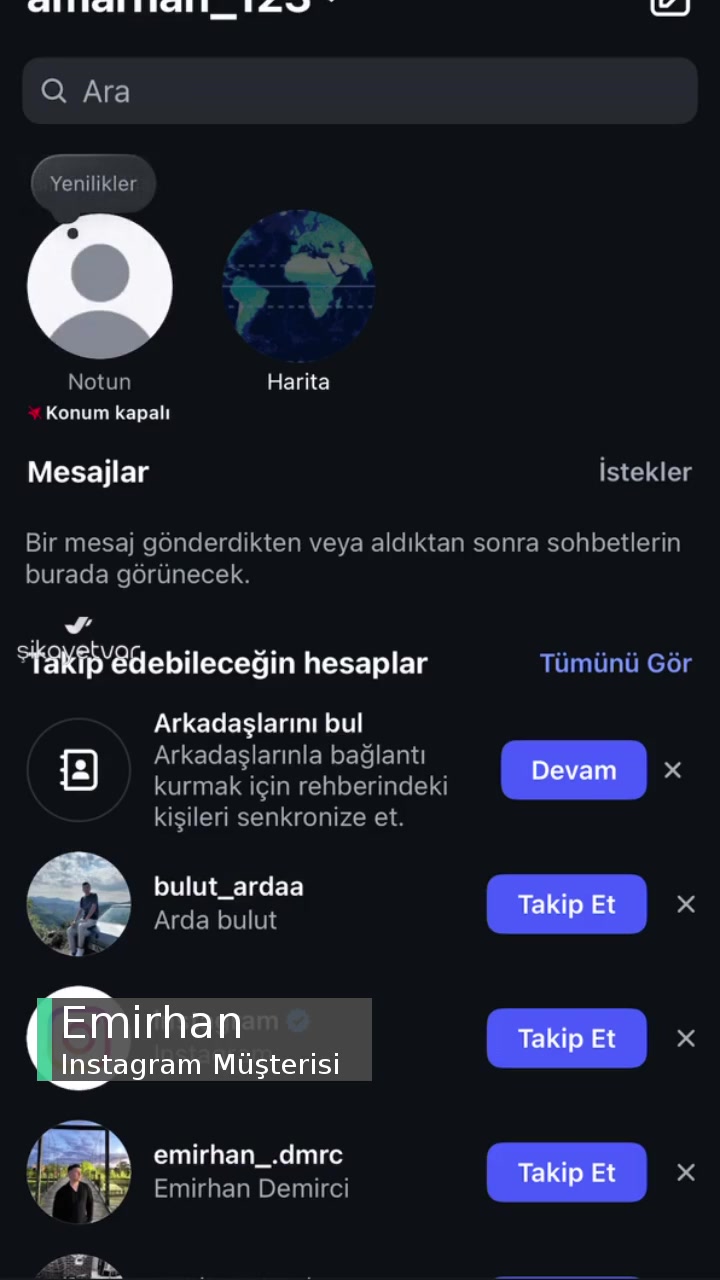Open the Harita map sticker
Screen dimensions: 720x1280
(x=298, y=285)
